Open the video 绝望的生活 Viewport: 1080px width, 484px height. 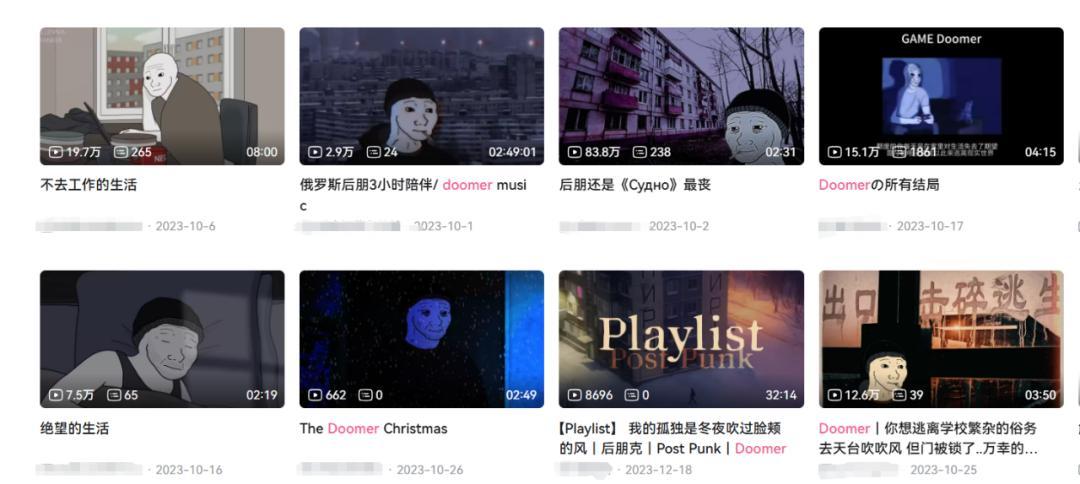[x=162, y=338]
